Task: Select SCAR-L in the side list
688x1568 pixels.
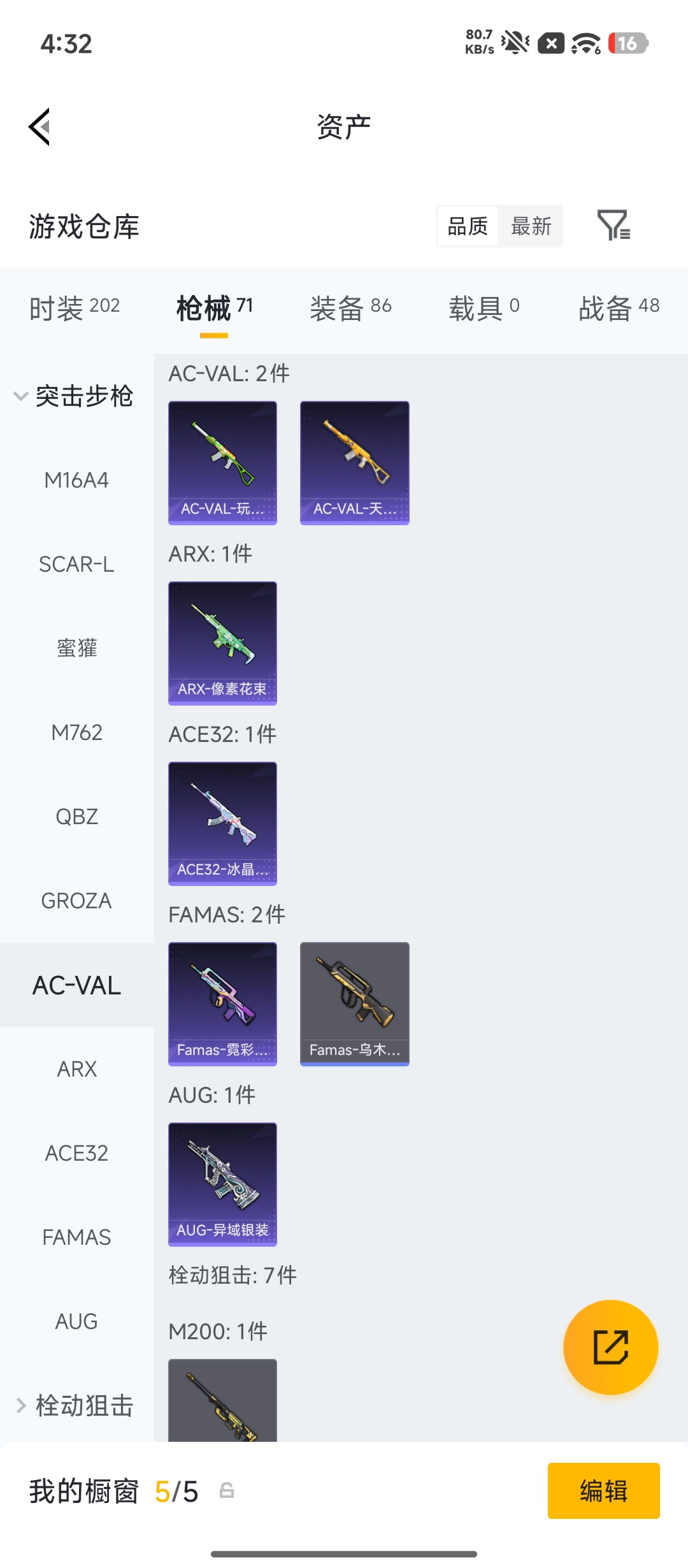Action: (76, 564)
